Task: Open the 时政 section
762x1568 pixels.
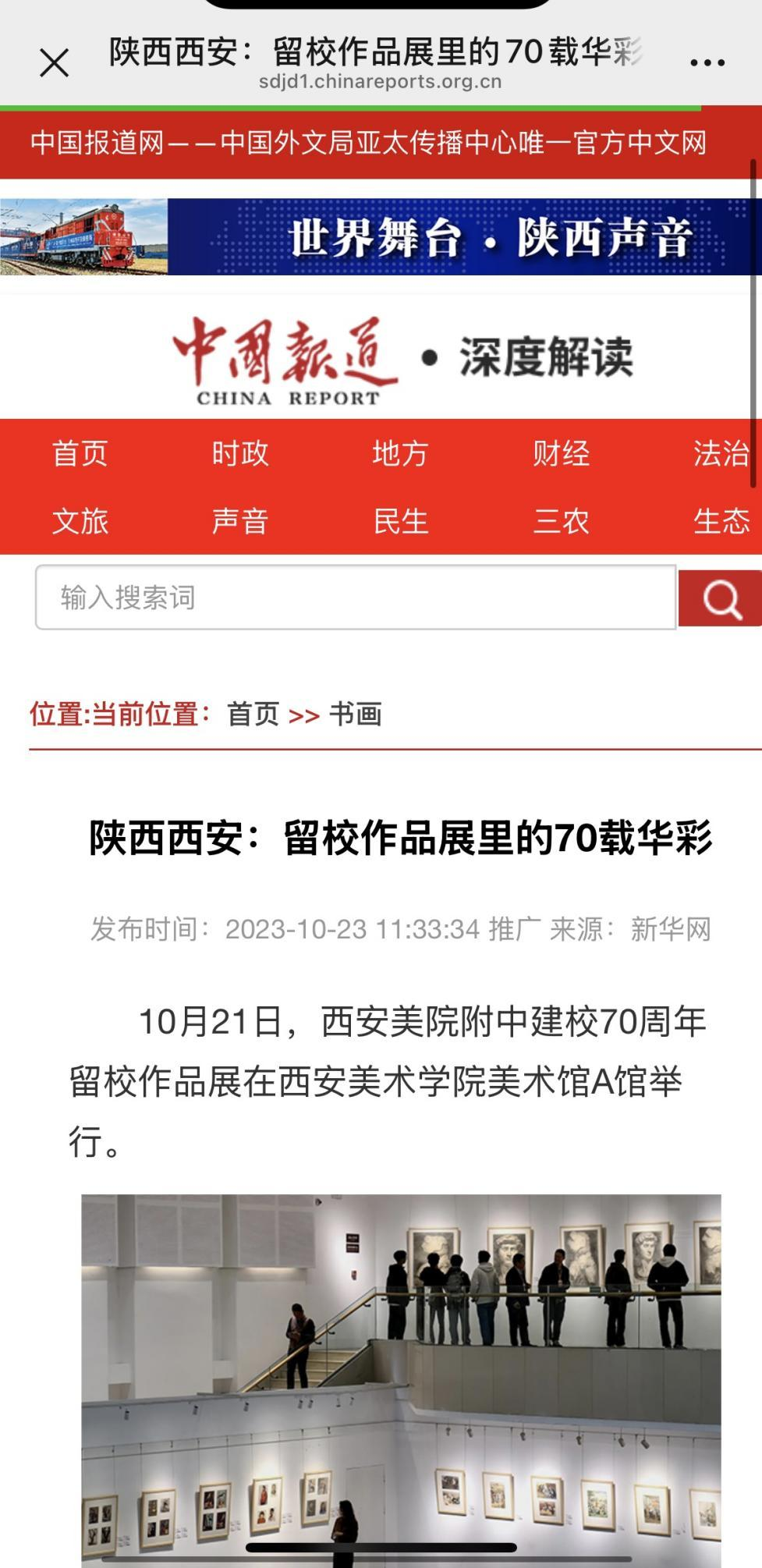Action: pyautogui.click(x=239, y=453)
